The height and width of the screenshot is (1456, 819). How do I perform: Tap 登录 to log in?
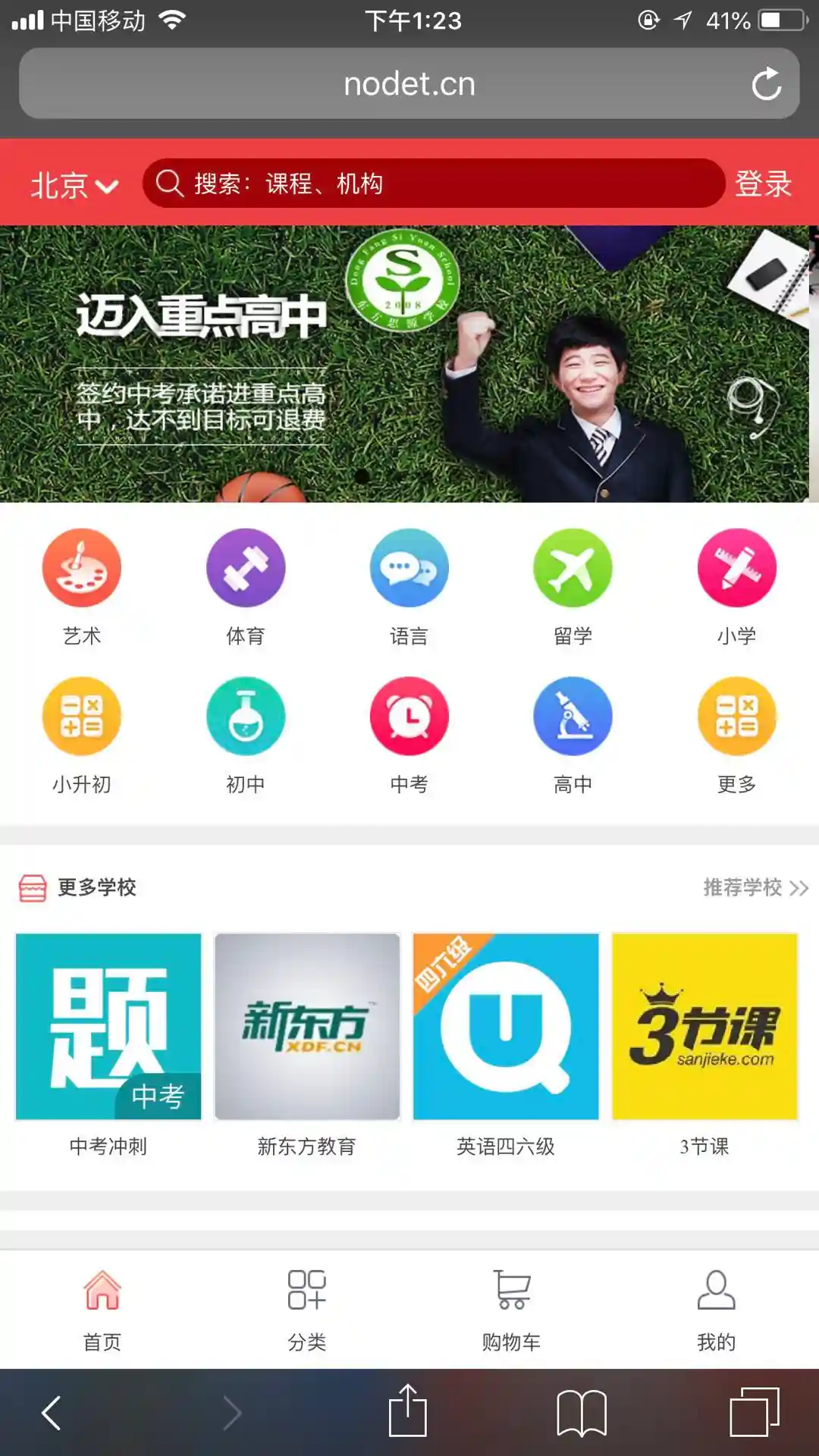(x=763, y=184)
